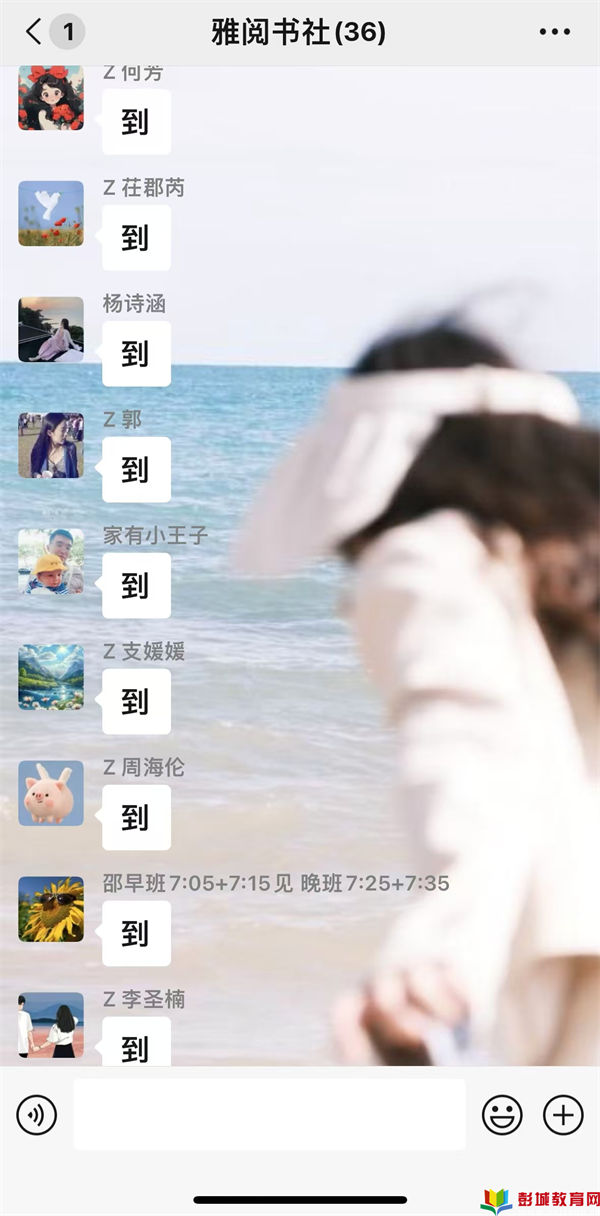Viewport: 600px width, 1216px height.
Task: Open the sunflower avatar of 邵早班
Action: coord(51,909)
